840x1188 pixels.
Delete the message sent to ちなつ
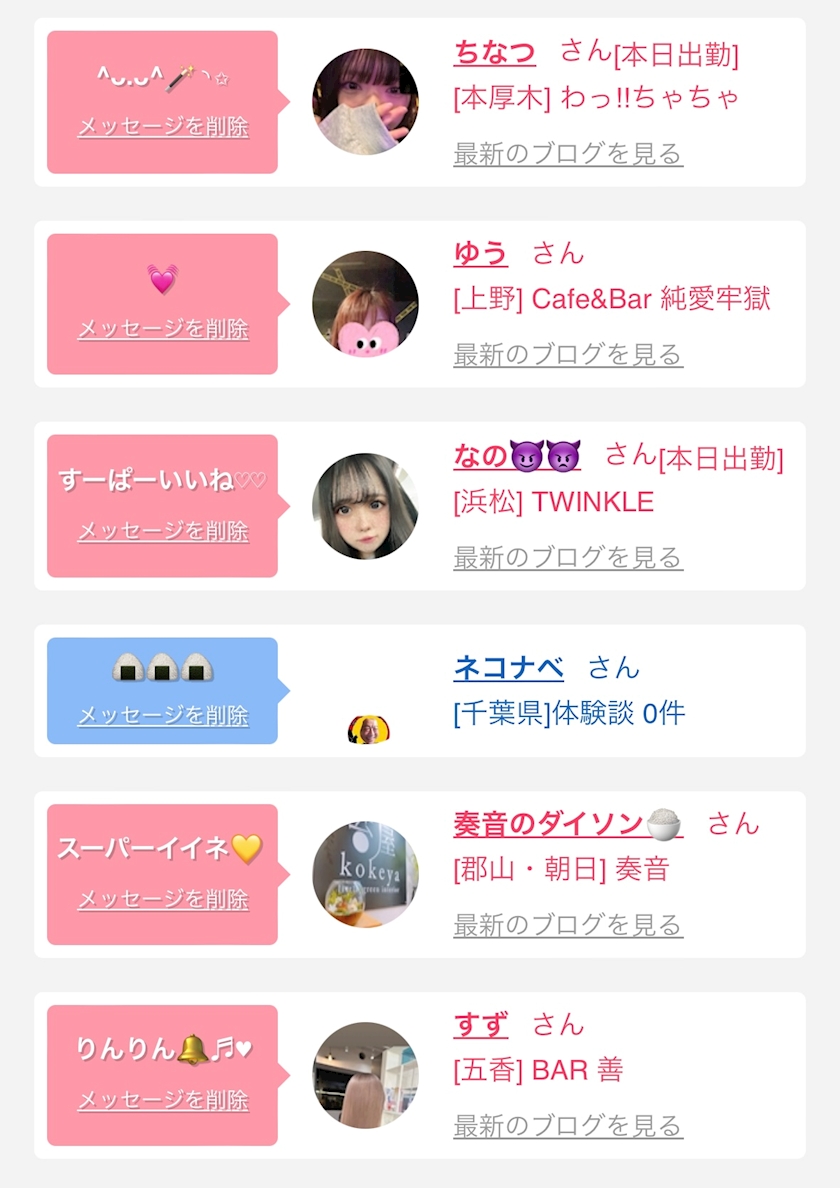point(164,127)
